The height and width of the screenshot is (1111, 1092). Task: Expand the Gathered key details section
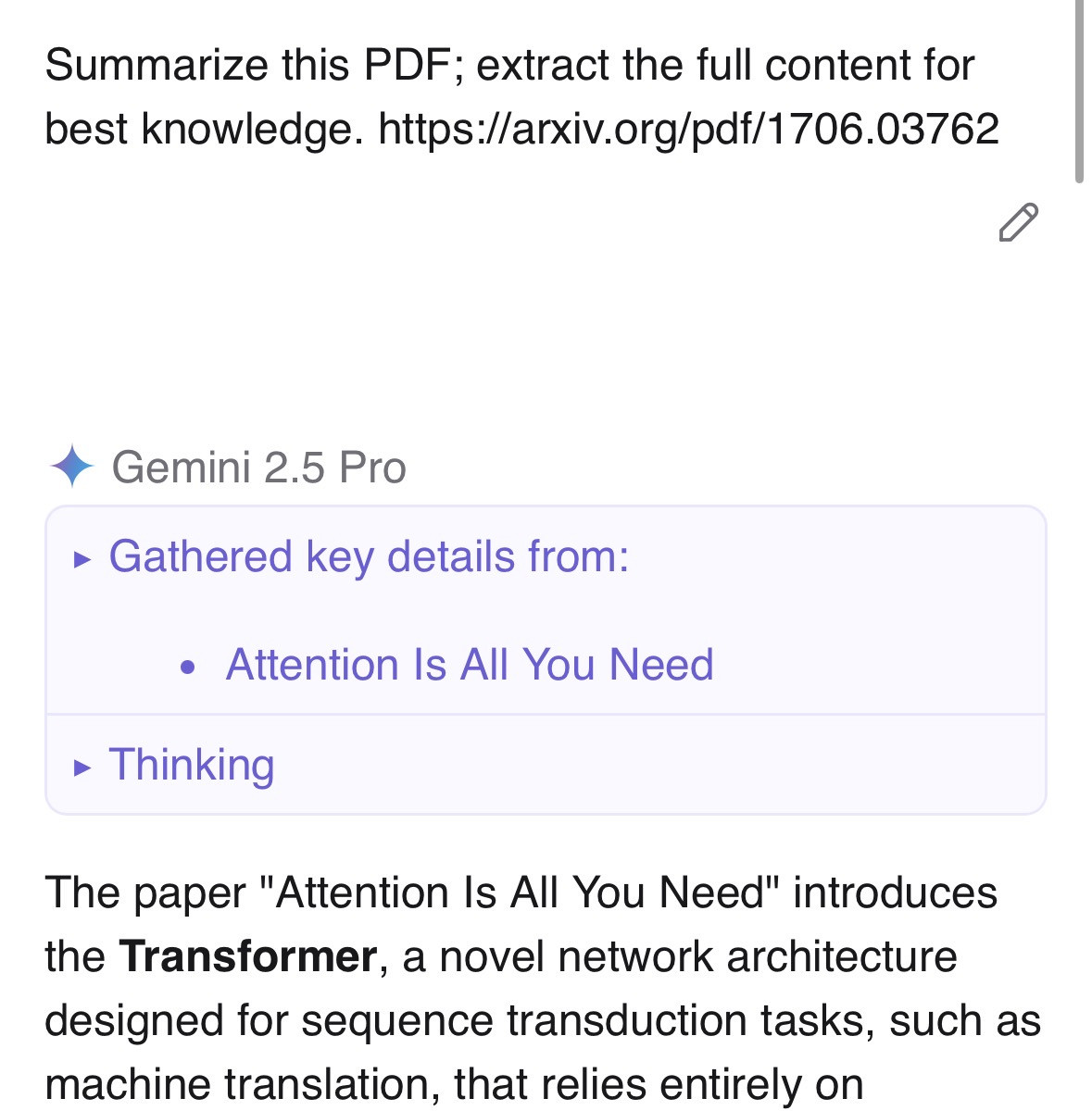point(368,557)
